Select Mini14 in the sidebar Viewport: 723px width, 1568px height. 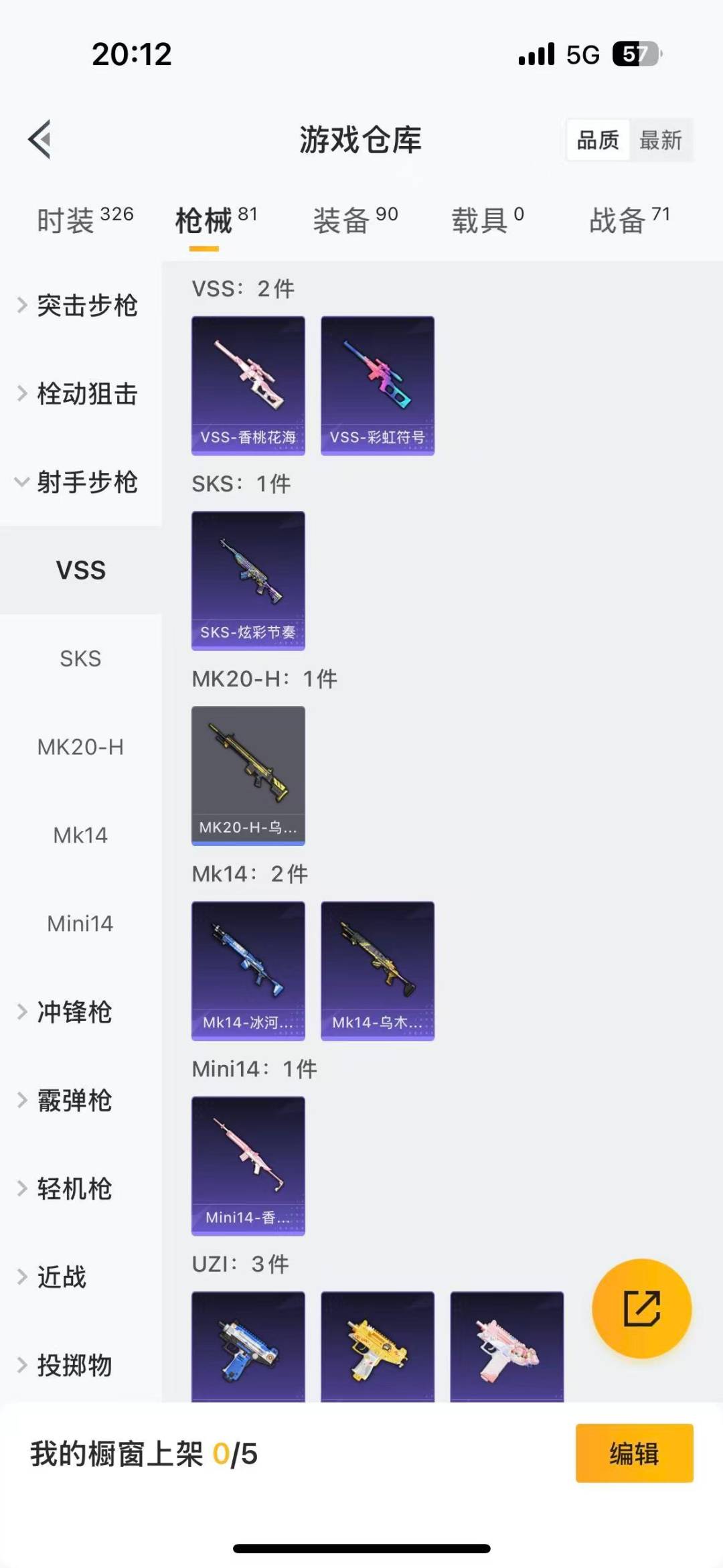(x=82, y=924)
